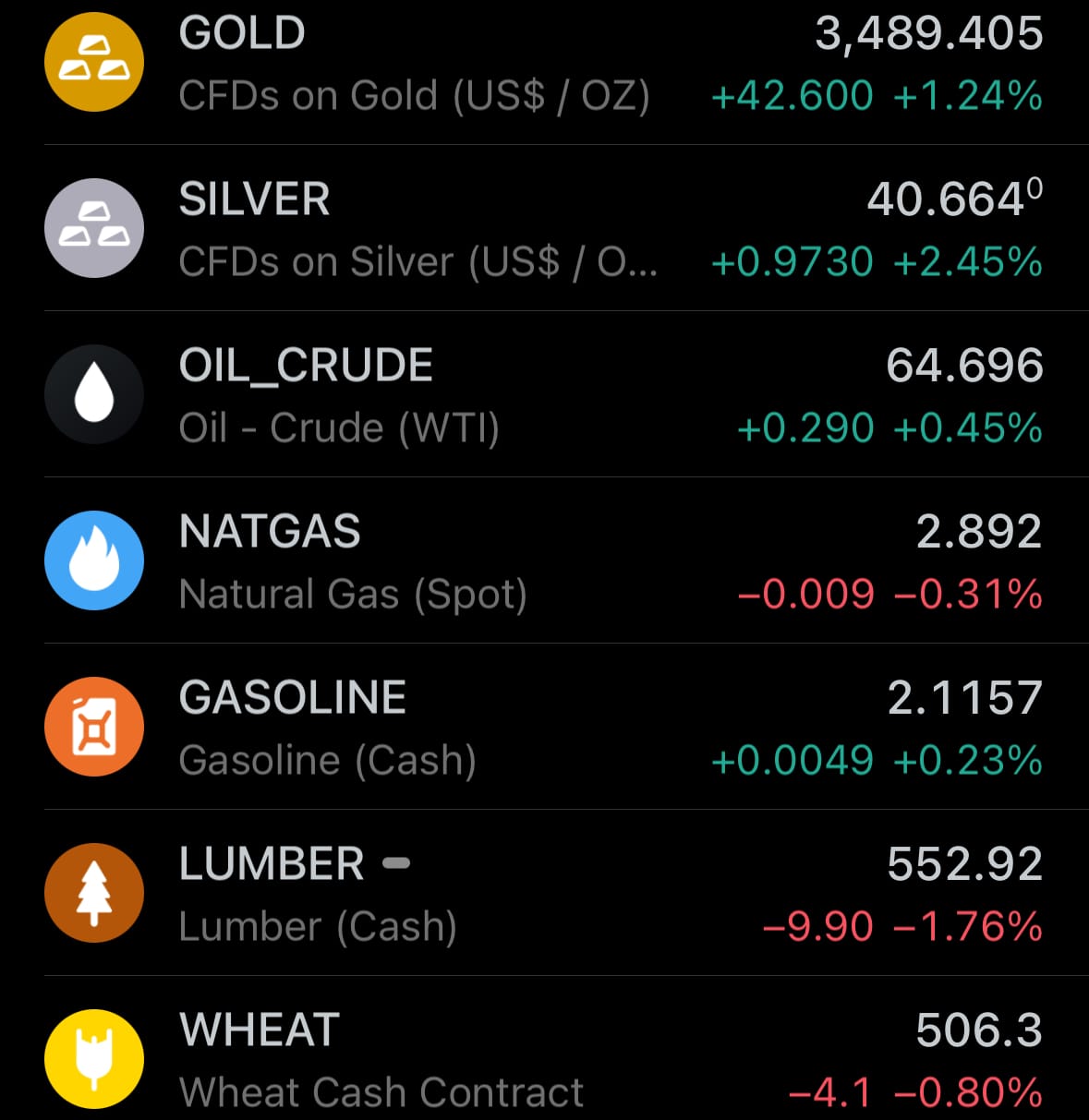Open the WHEAT Cash Contract row
1089x1120 pixels.
544,1060
